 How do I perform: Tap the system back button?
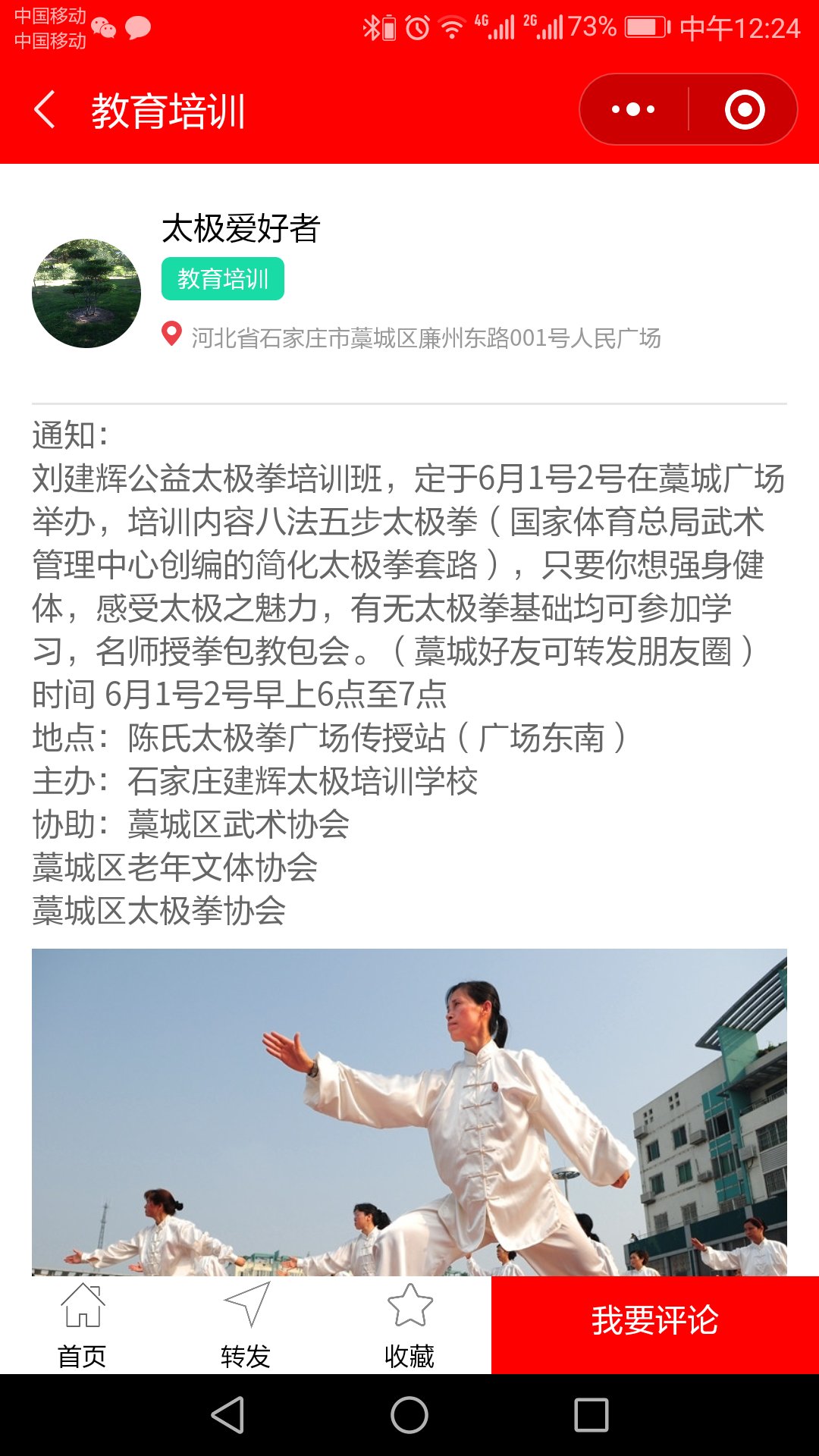(227, 1415)
